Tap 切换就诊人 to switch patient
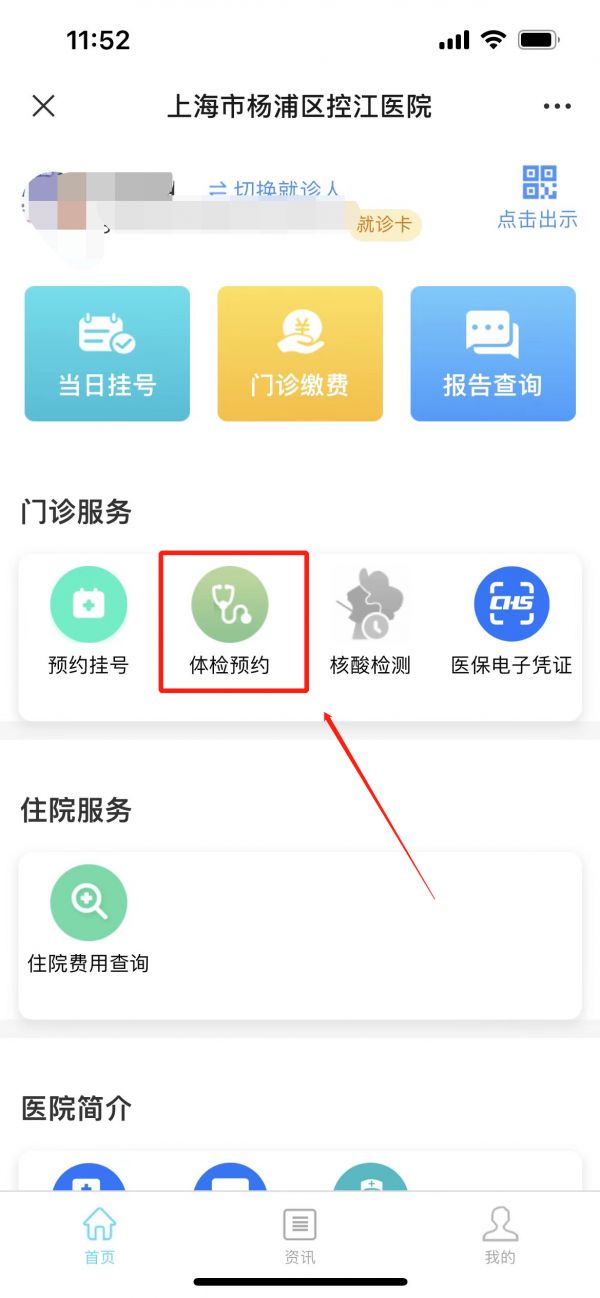Viewport: 600px width, 1298px height. (x=273, y=189)
